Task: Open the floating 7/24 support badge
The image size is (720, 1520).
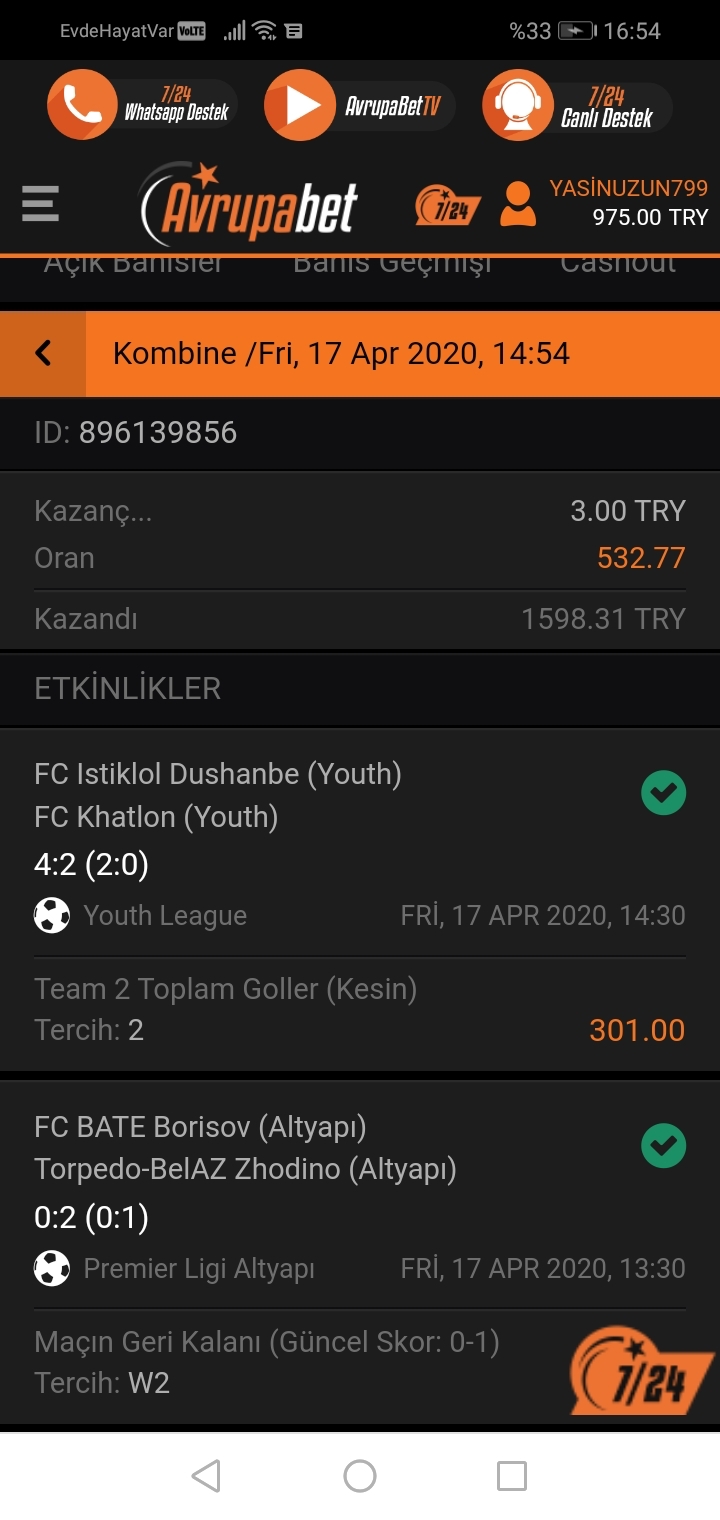Action: tap(642, 1368)
